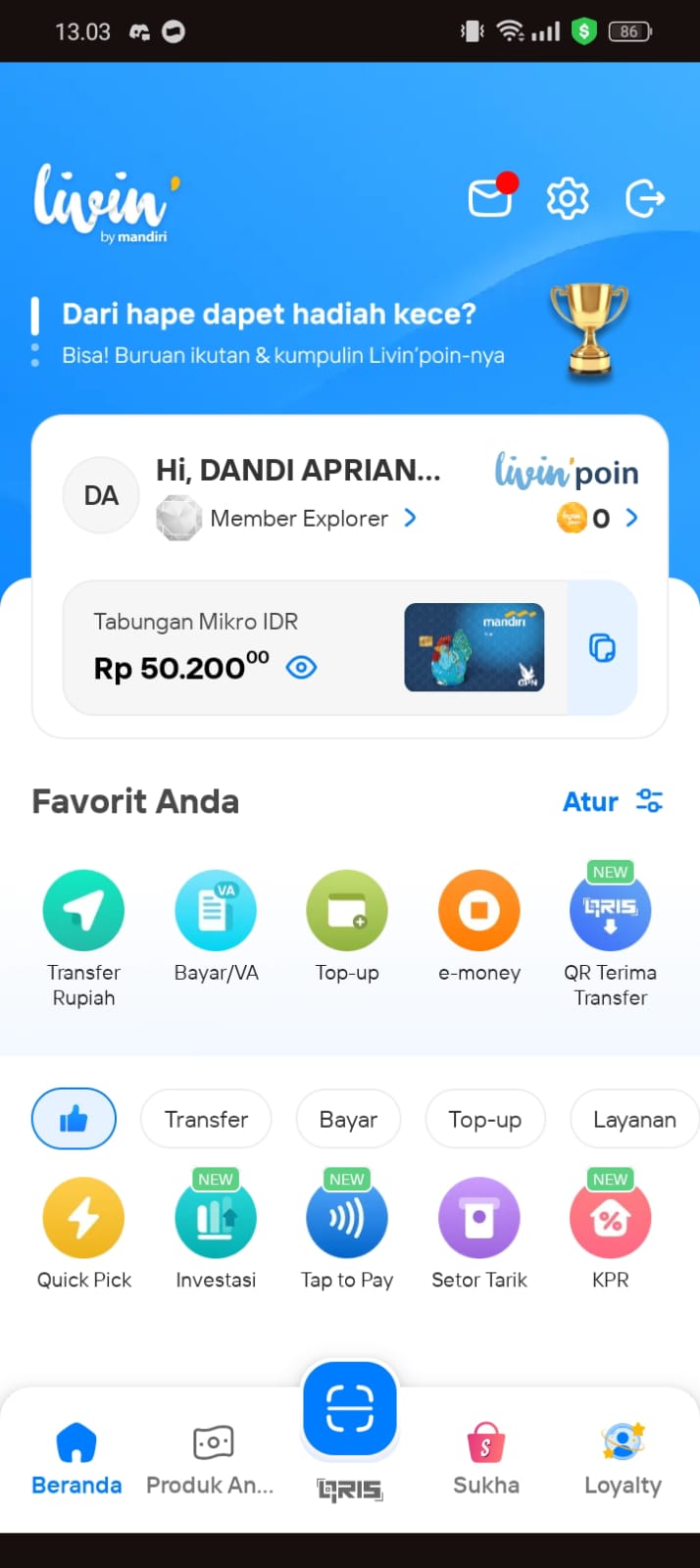This screenshot has width=700, height=1568.
Task: Switch to the Sukha tab
Action: pos(486,1458)
